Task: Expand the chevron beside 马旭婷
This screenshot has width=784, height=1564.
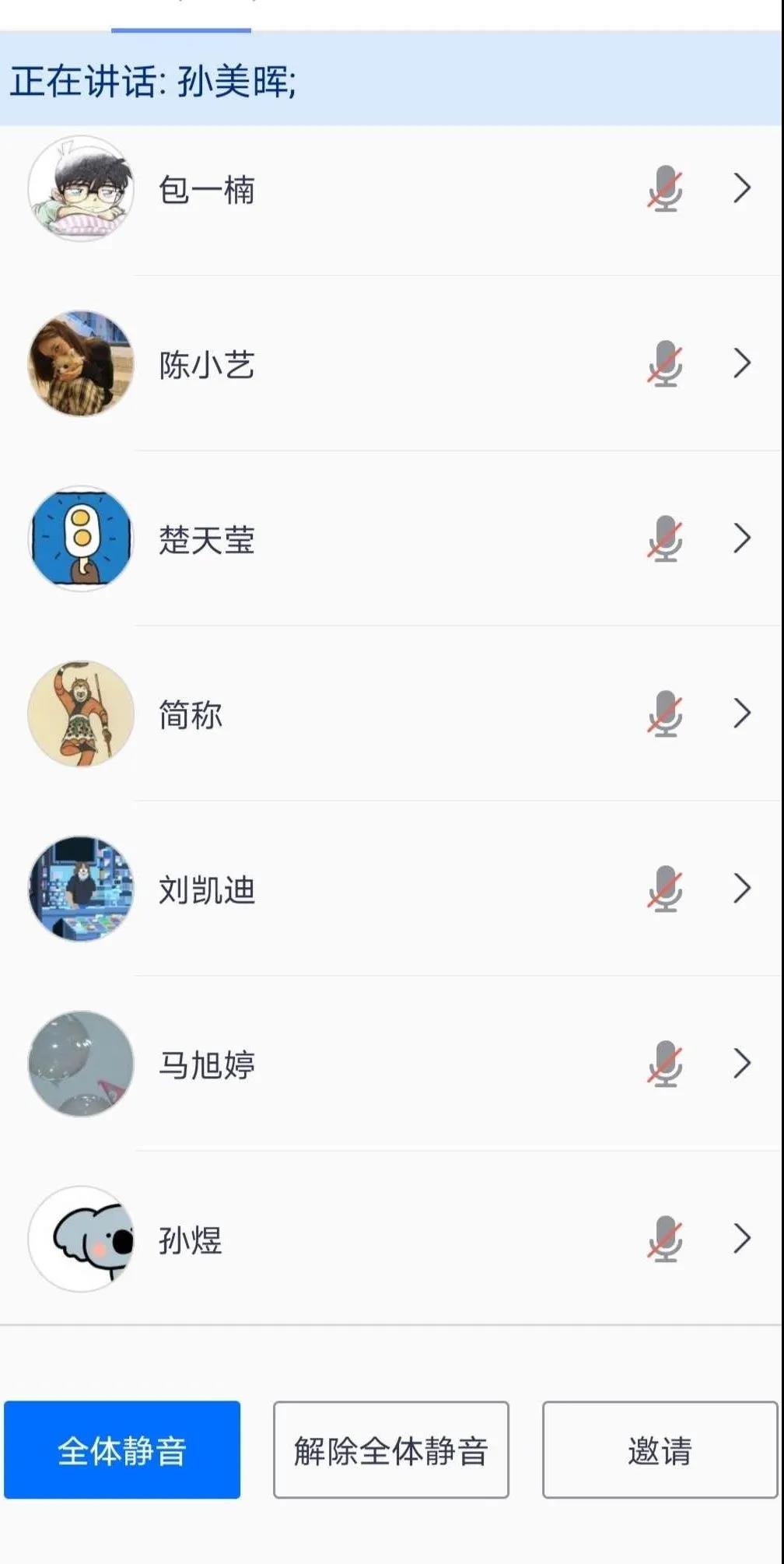Action: 742,1064
